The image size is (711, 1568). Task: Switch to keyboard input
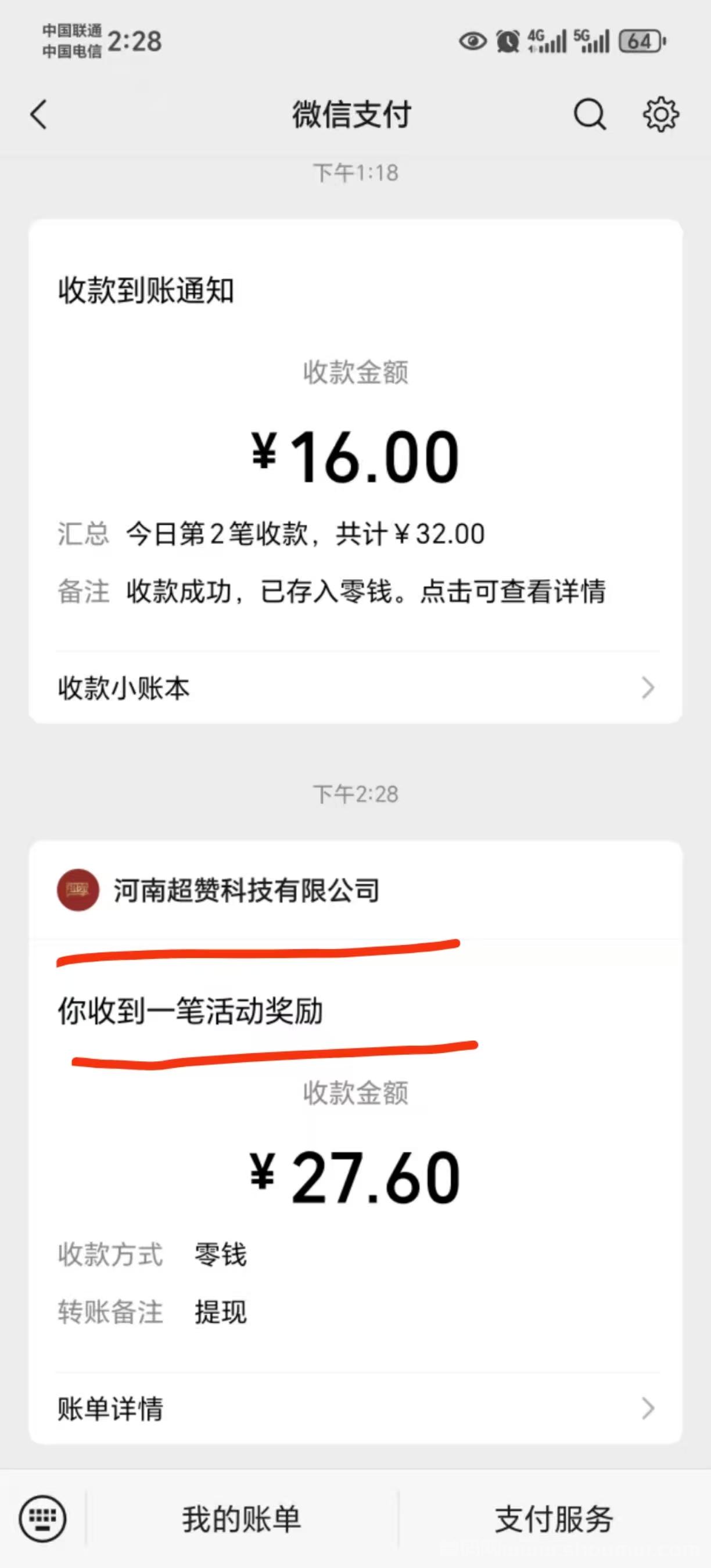click(x=42, y=1519)
